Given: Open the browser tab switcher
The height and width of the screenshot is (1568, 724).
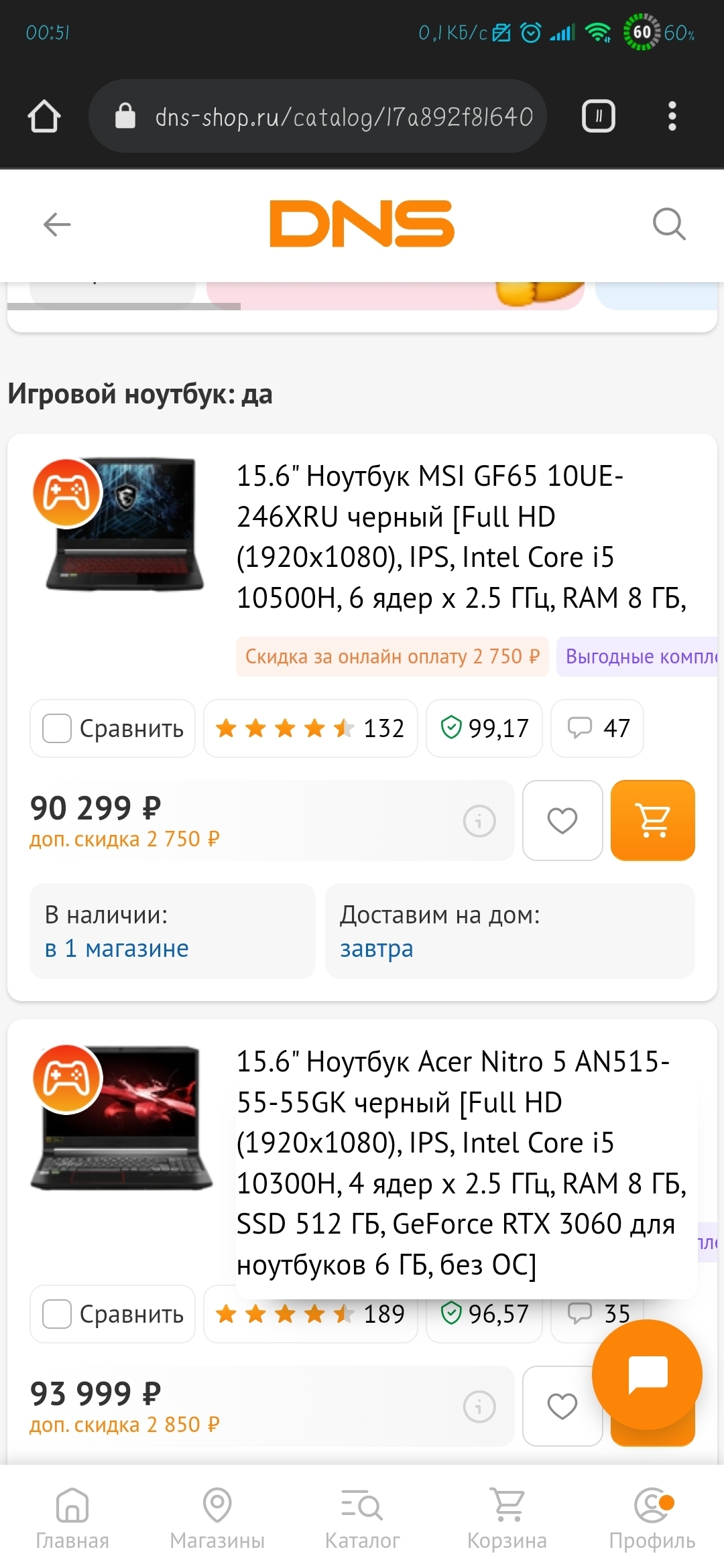Looking at the screenshot, I should [598, 117].
